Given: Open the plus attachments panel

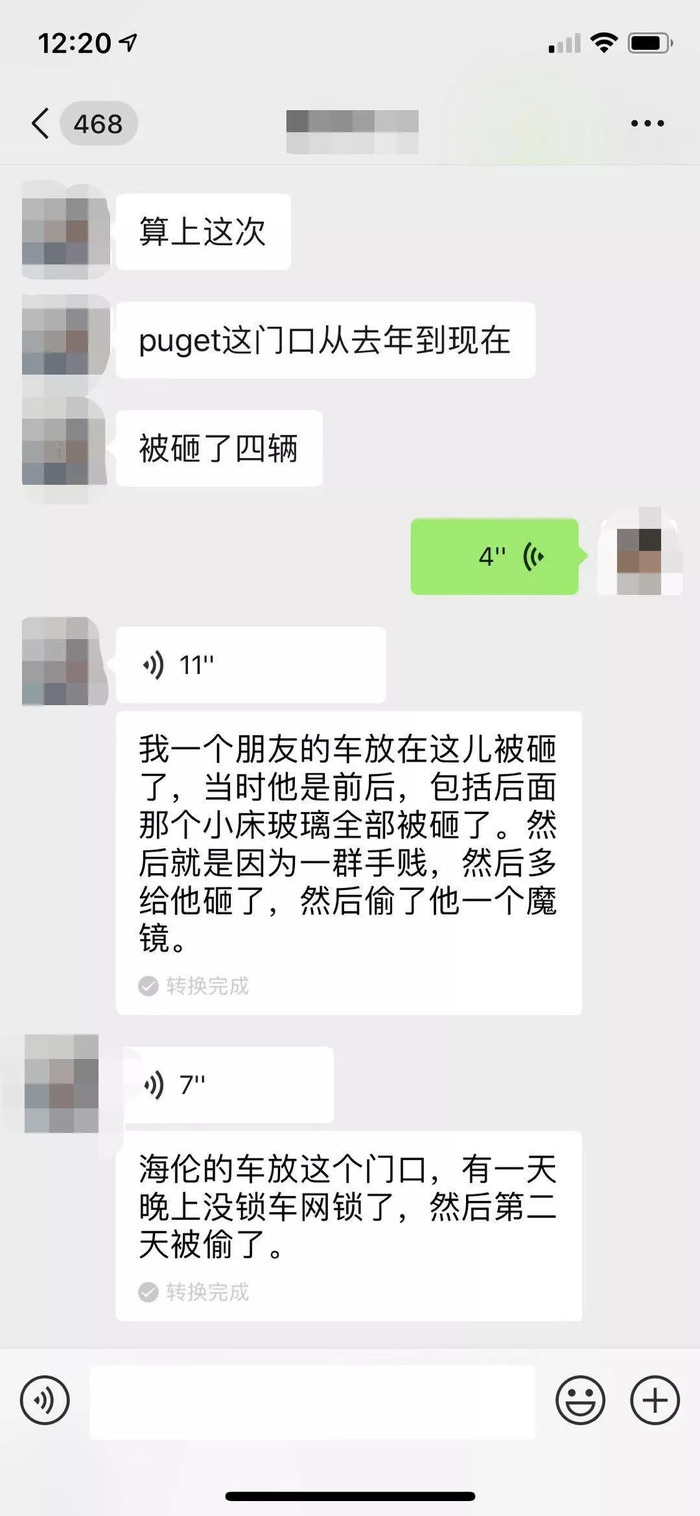Looking at the screenshot, I should coord(654,1400).
